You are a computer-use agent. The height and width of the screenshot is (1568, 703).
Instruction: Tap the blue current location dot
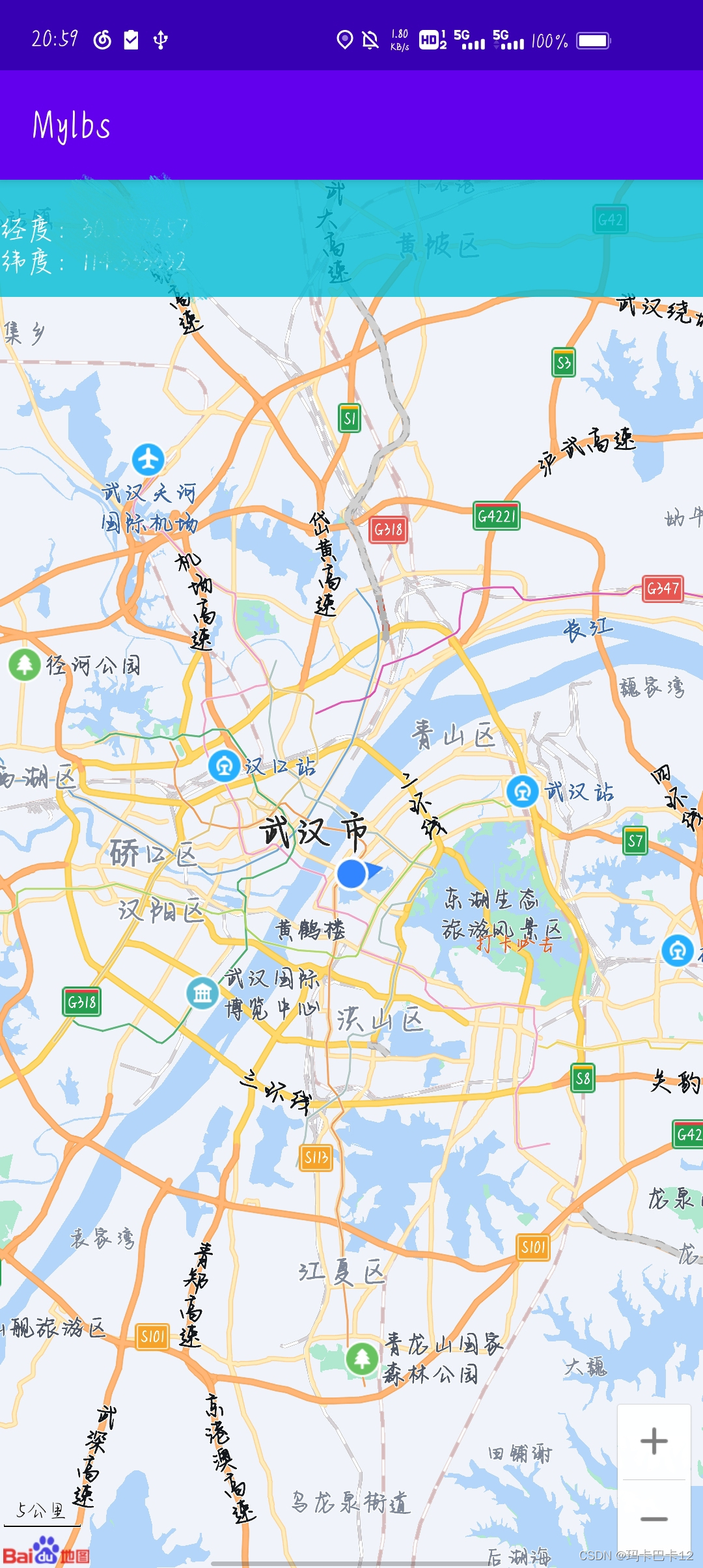[x=352, y=874]
